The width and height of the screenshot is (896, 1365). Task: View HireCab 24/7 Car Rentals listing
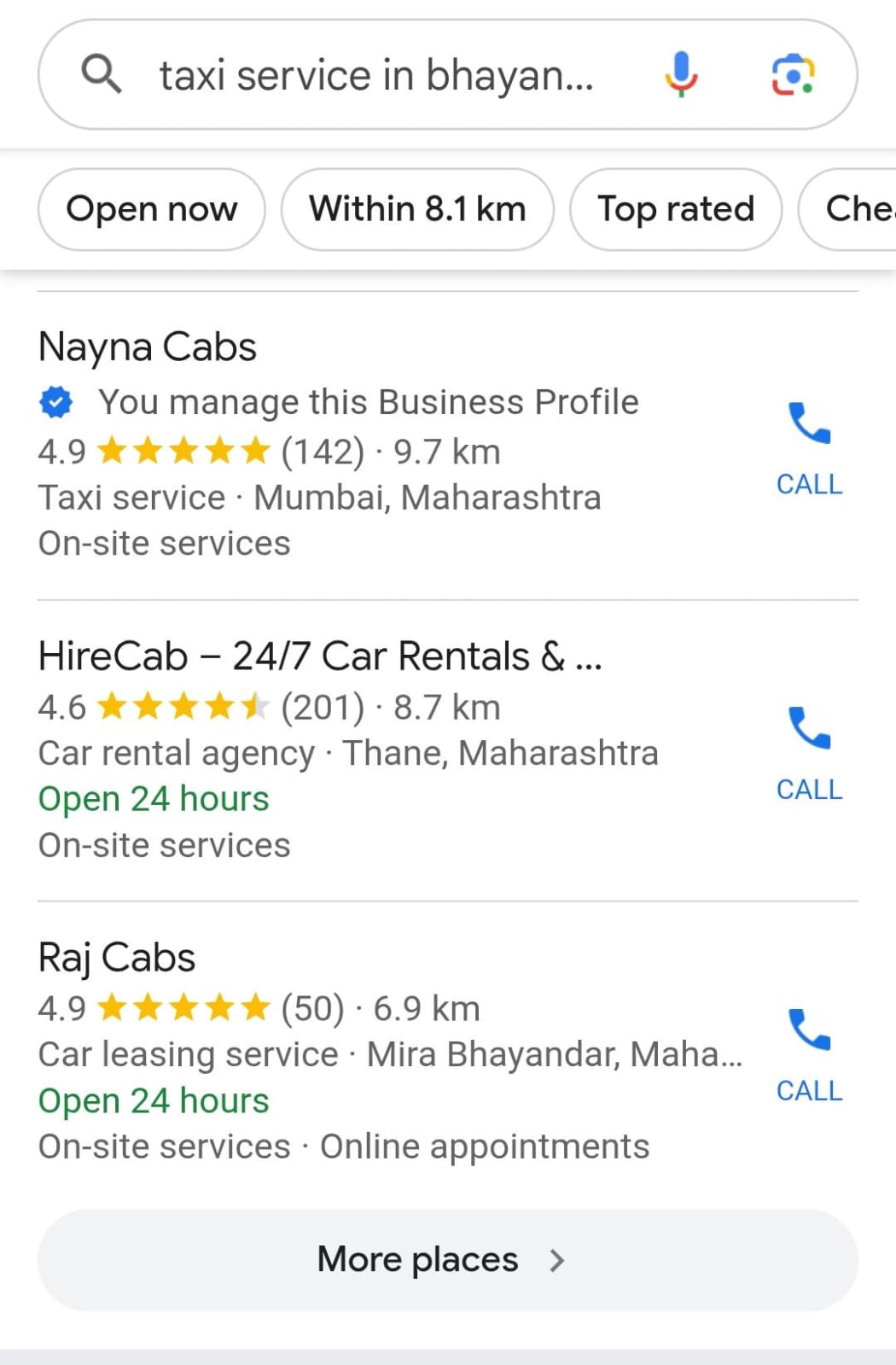[x=320, y=656]
